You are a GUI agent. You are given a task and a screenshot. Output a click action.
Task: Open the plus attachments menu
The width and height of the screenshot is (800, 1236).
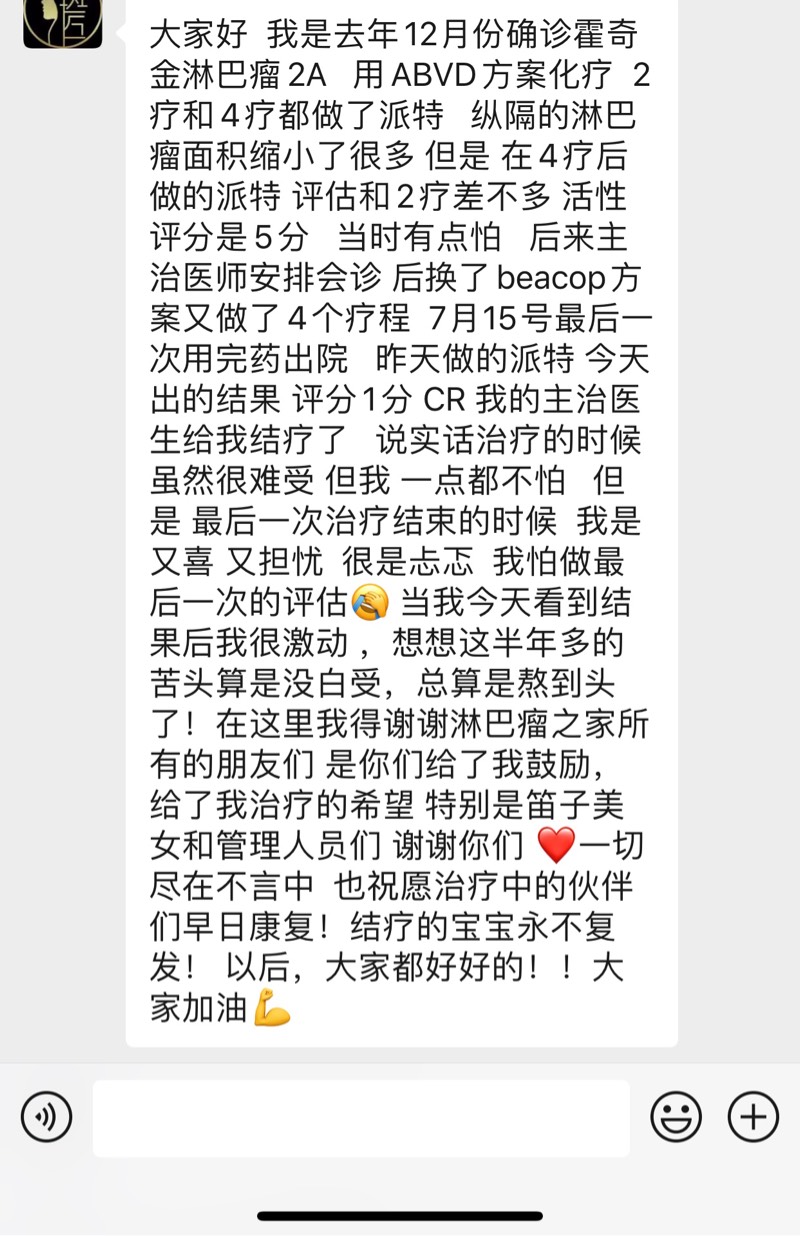click(753, 1117)
